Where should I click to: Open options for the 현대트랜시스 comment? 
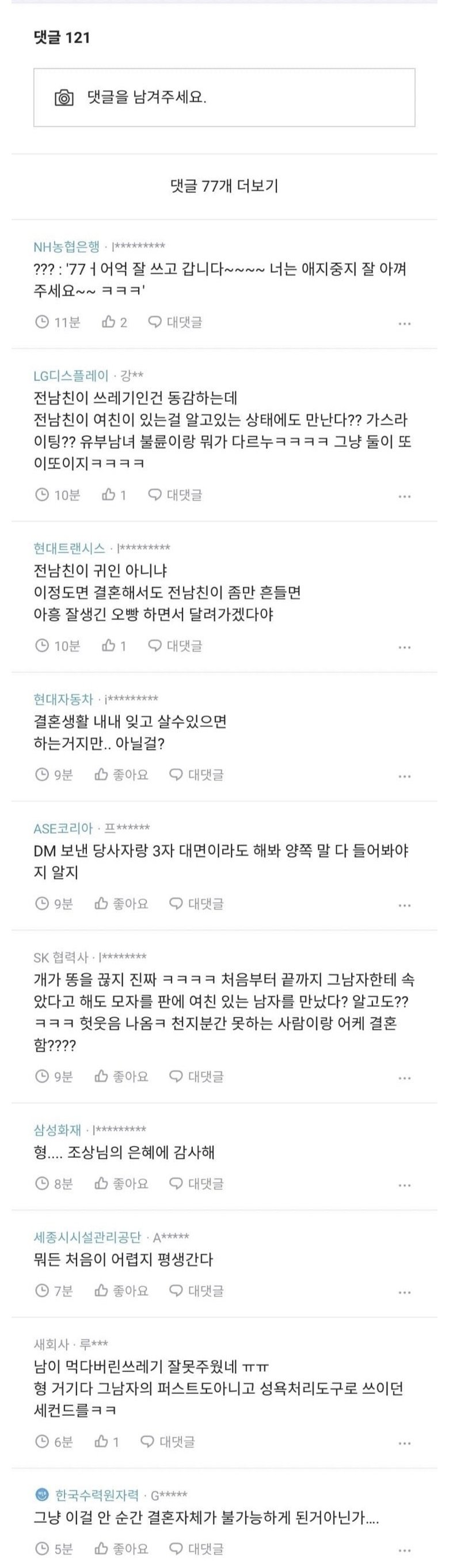click(x=405, y=647)
